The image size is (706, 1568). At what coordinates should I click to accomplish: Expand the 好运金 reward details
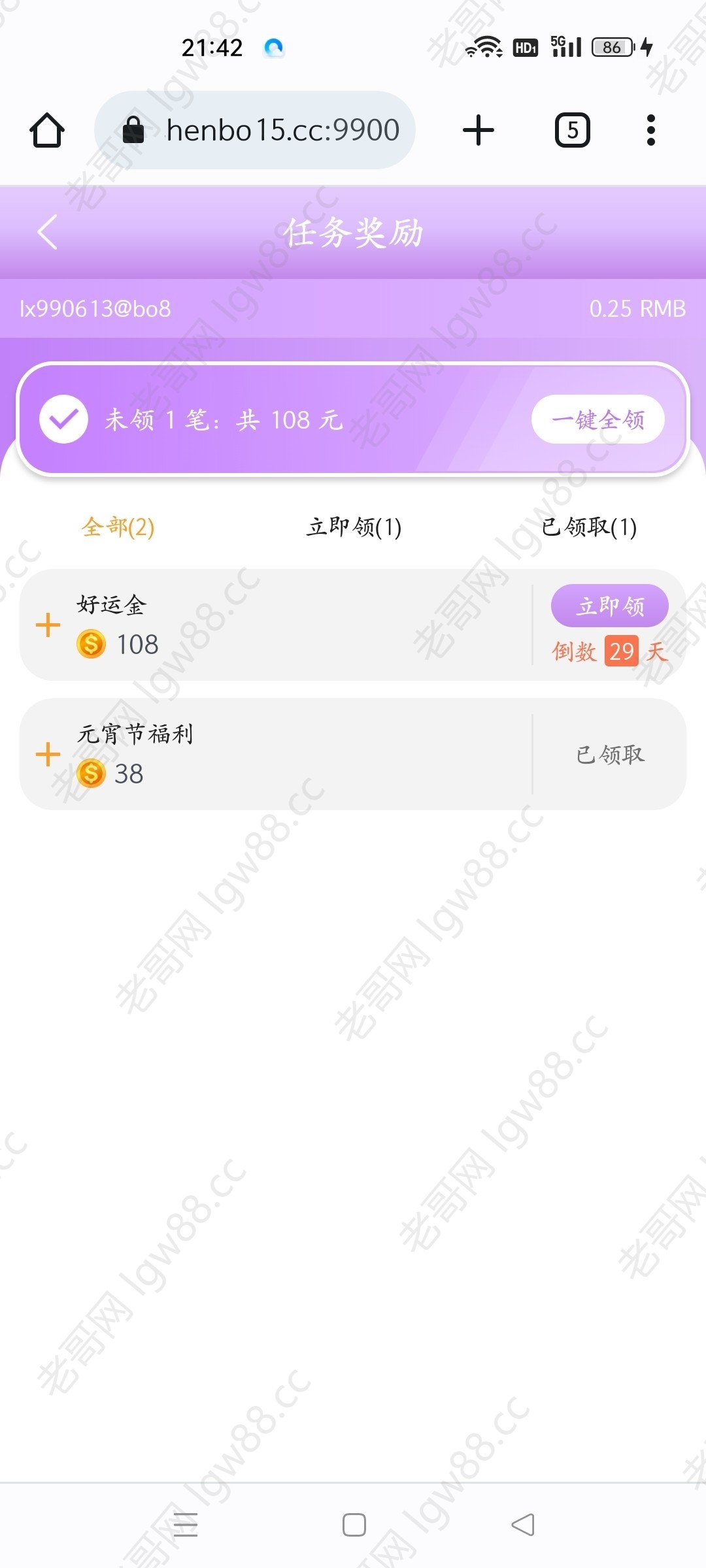coord(48,625)
